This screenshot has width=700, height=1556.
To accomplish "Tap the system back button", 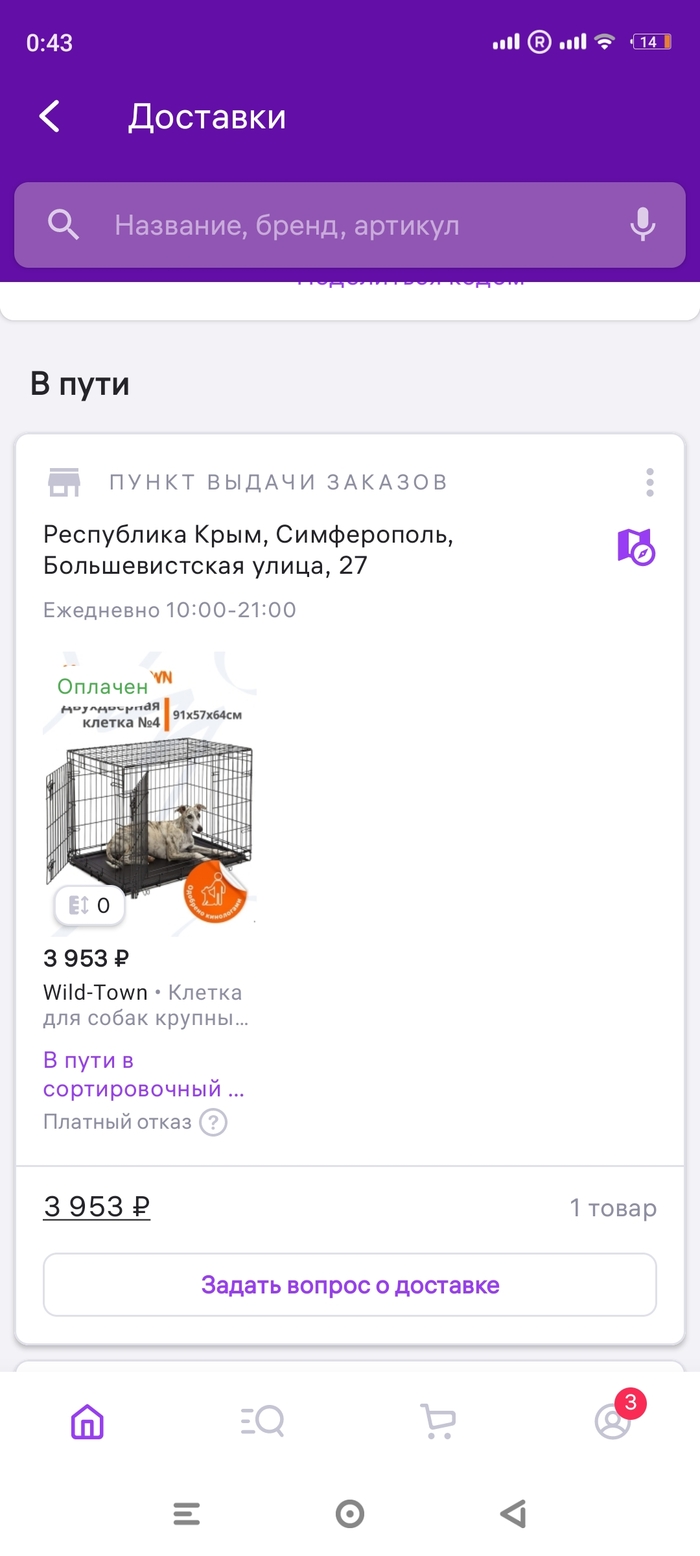I will click(513, 1515).
